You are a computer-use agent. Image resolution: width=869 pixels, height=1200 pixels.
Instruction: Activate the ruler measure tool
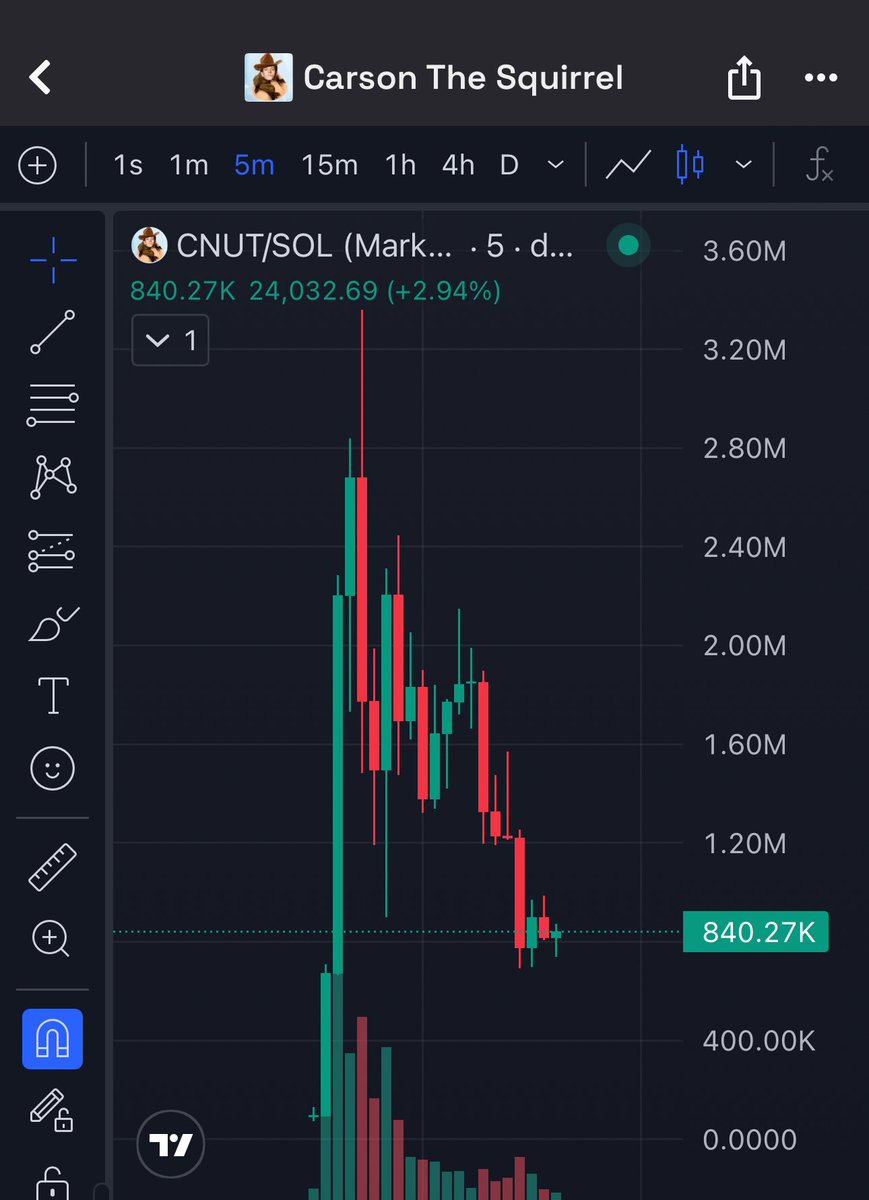click(52, 867)
